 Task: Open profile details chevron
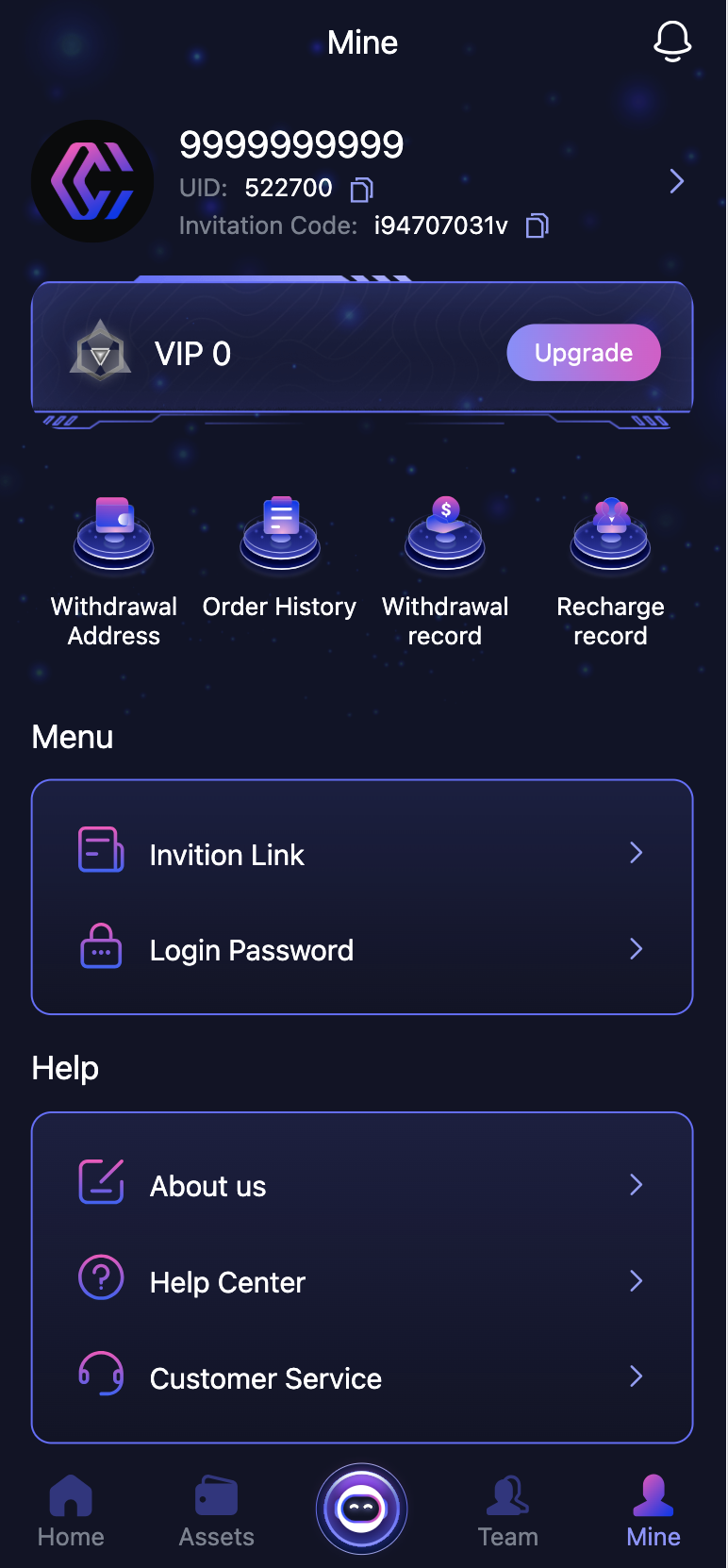pyautogui.click(x=676, y=181)
